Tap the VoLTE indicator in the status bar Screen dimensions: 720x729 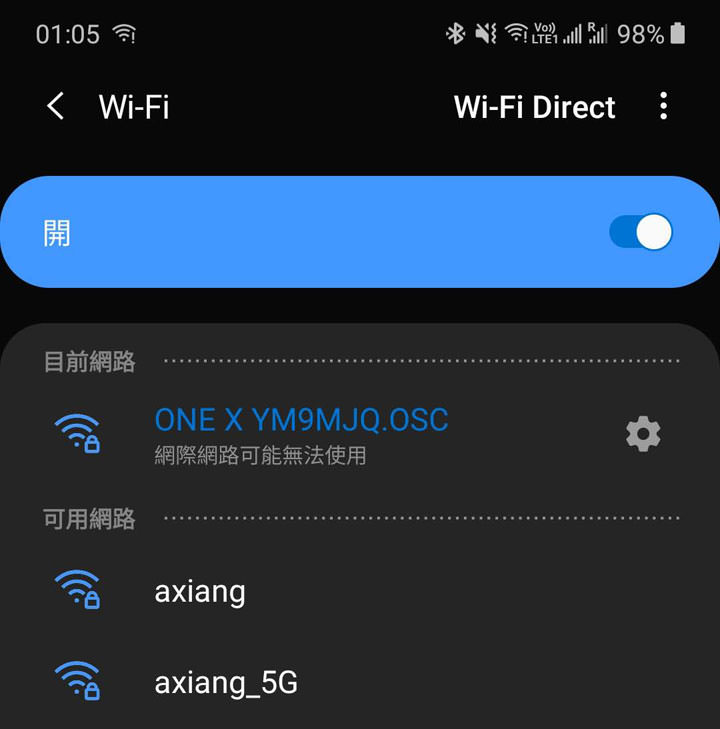(x=546, y=35)
